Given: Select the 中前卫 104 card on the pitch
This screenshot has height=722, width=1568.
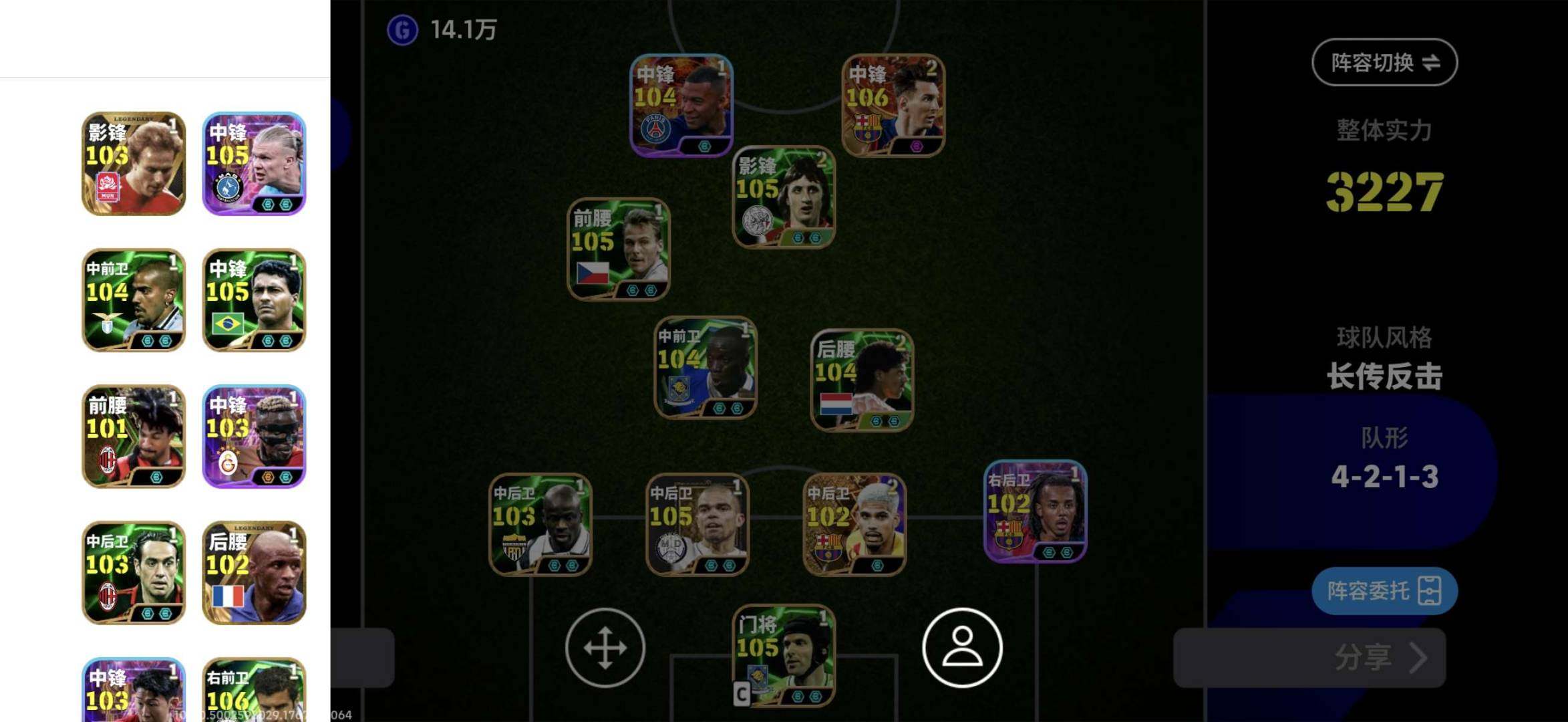Looking at the screenshot, I should pyautogui.click(x=705, y=368).
